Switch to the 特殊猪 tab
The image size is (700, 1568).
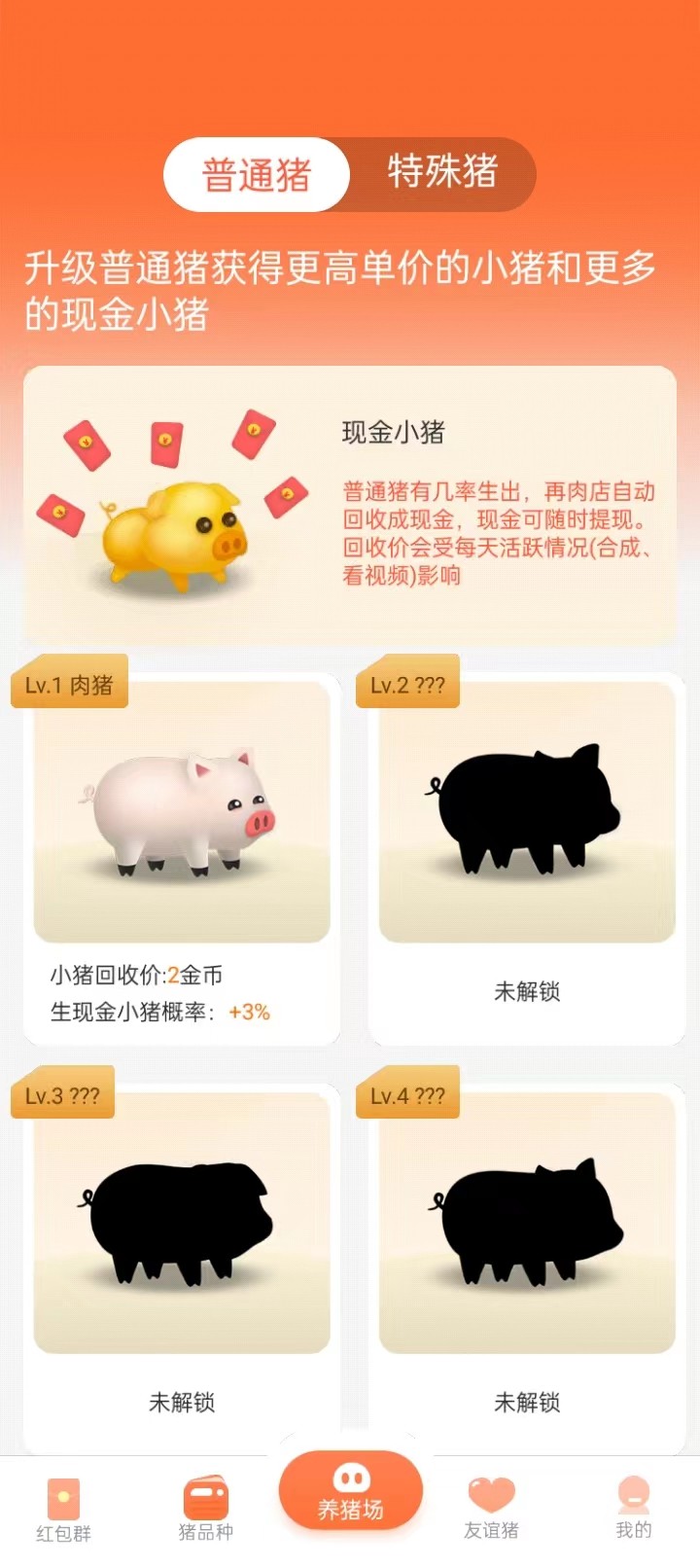(x=442, y=173)
